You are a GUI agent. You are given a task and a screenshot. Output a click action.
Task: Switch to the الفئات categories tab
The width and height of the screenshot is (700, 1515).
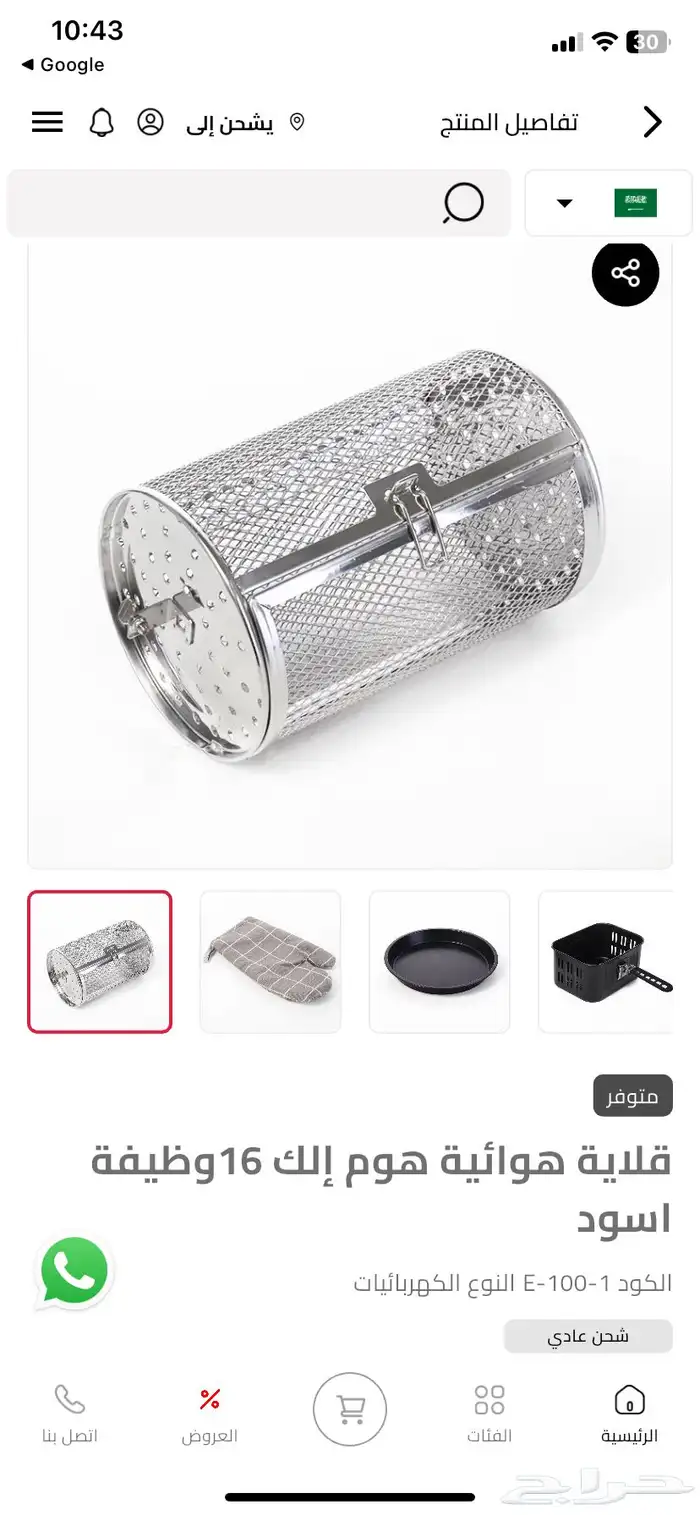click(489, 1414)
